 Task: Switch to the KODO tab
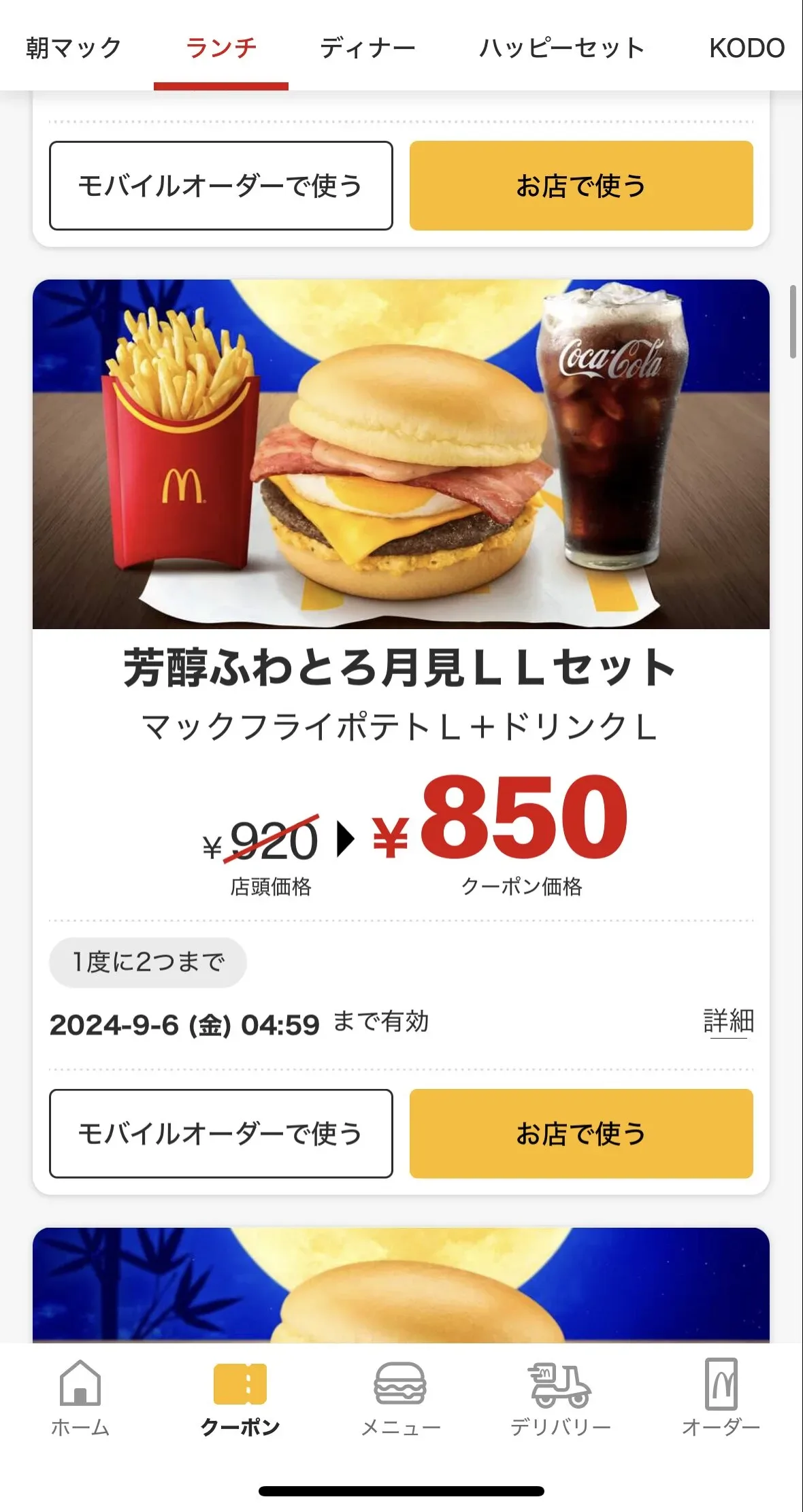click(747, 48)
